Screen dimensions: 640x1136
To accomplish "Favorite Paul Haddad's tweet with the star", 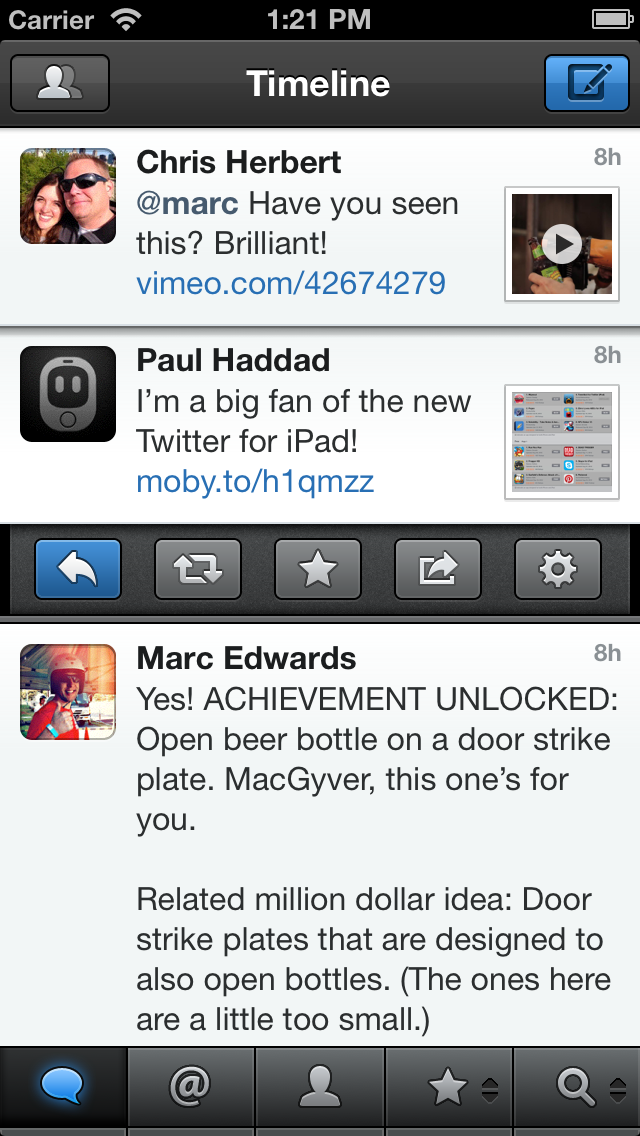I will [x=318, y=569].
